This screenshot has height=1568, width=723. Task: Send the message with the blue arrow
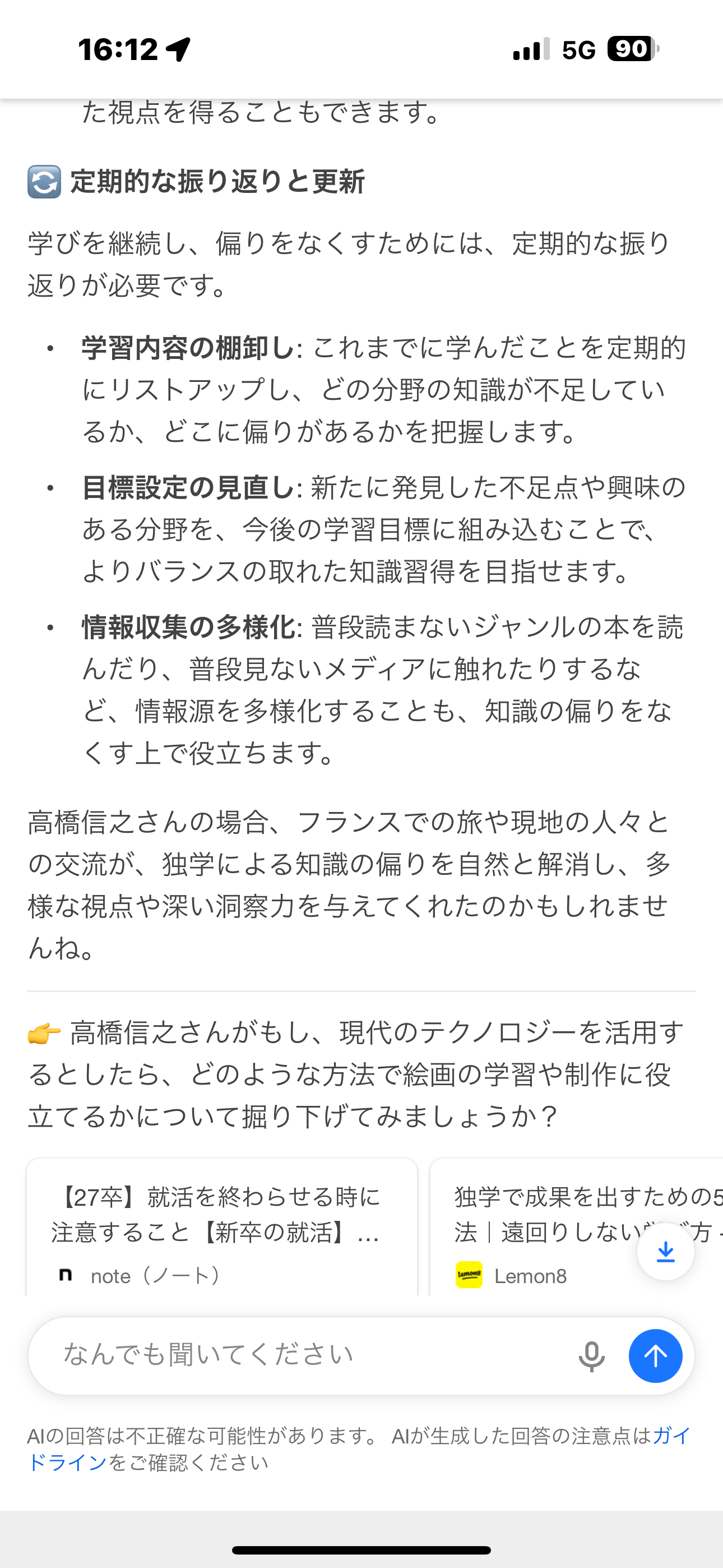point(655,1356)
